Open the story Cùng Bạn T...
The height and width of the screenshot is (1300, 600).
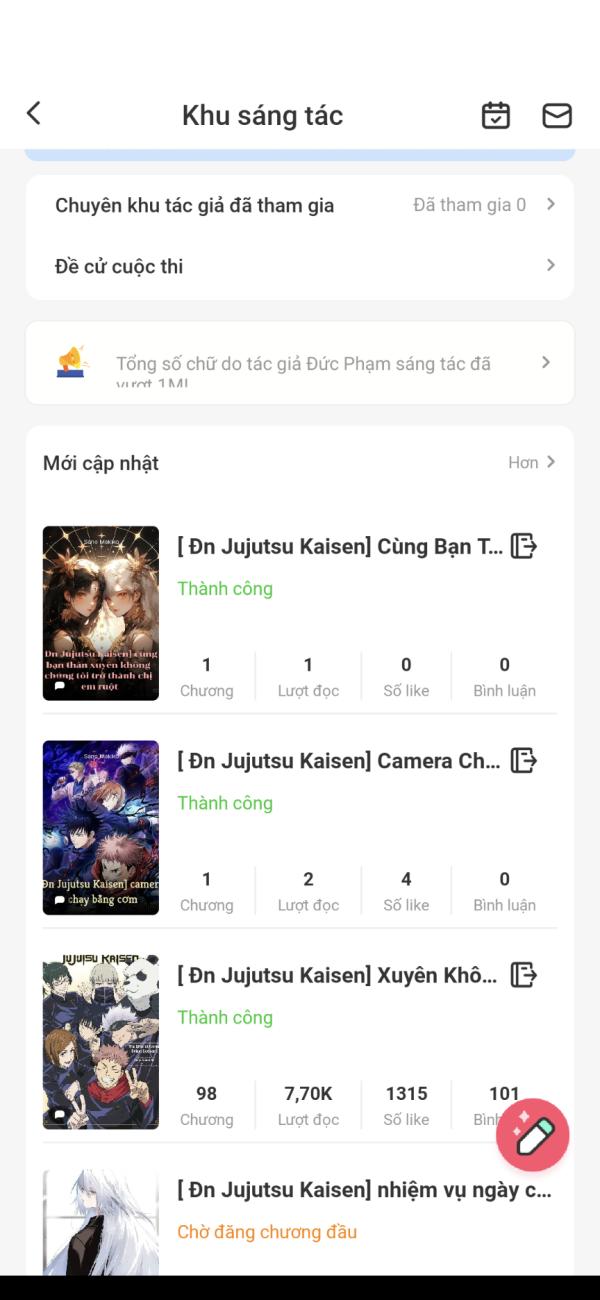340,547
